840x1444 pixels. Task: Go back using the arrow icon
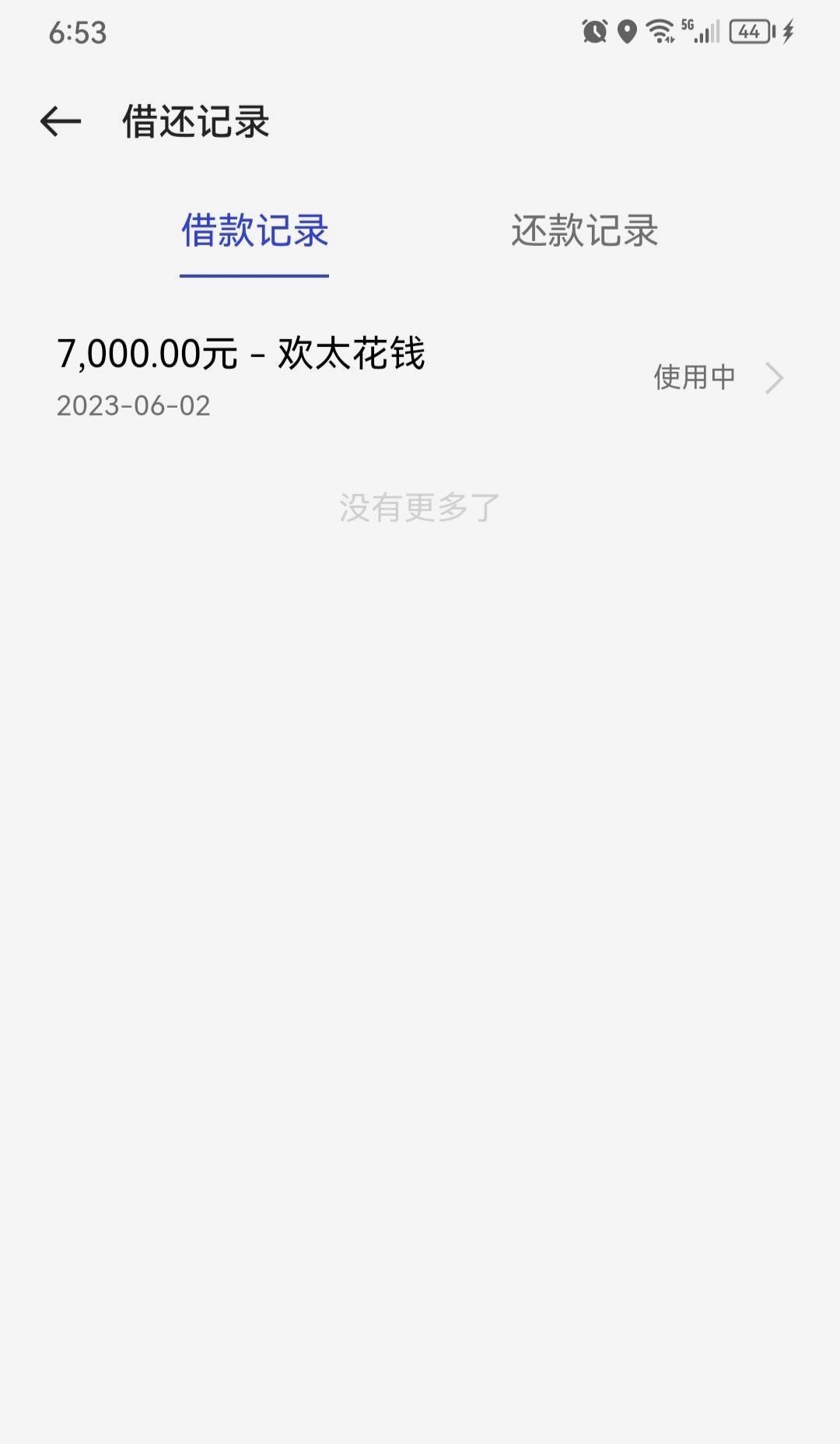tap(61, 121)
